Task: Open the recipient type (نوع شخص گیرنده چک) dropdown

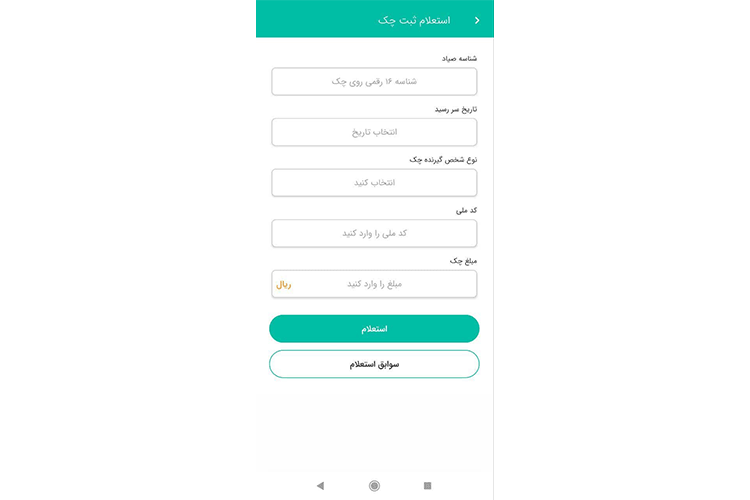Action: coord(374,183)
